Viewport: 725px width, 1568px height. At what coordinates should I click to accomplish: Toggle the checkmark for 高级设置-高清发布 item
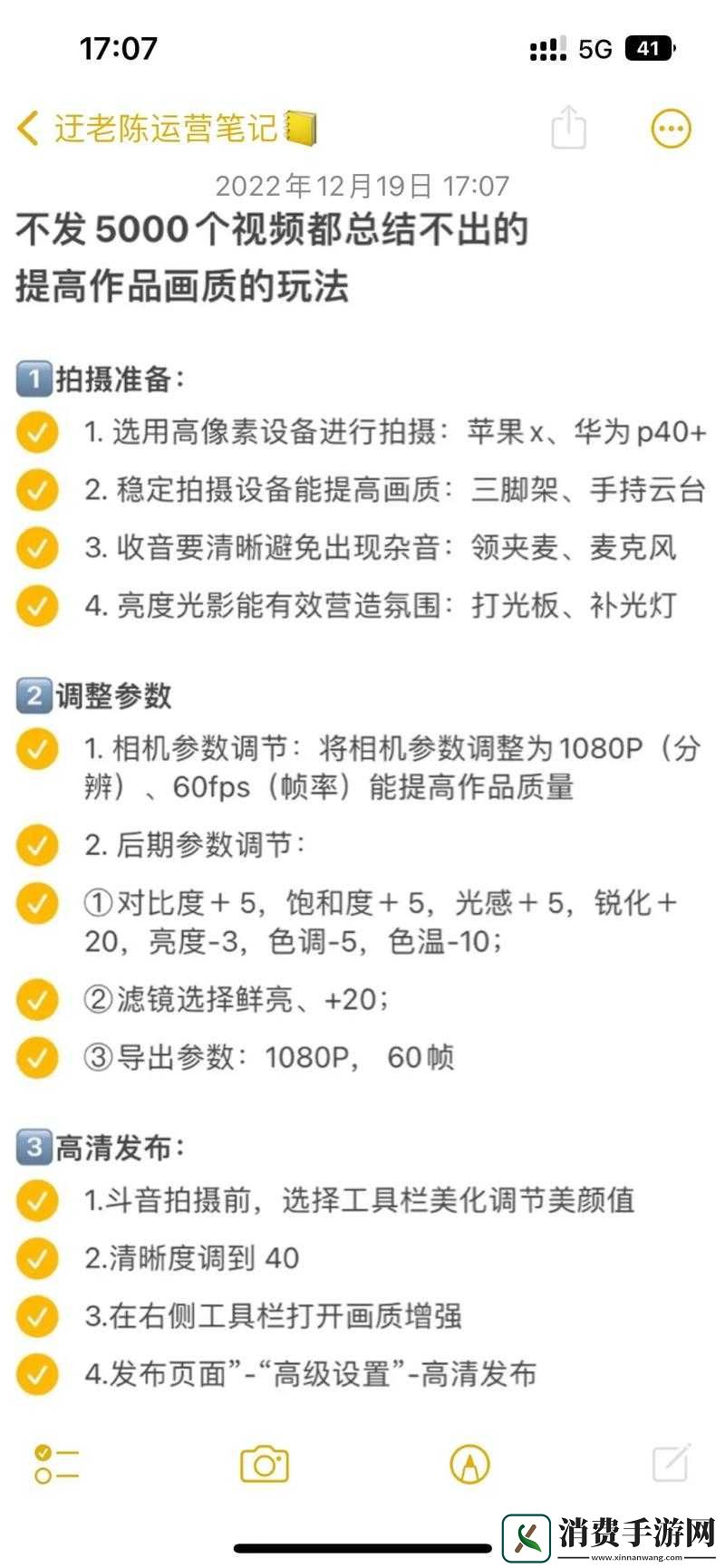(36, 1373)
